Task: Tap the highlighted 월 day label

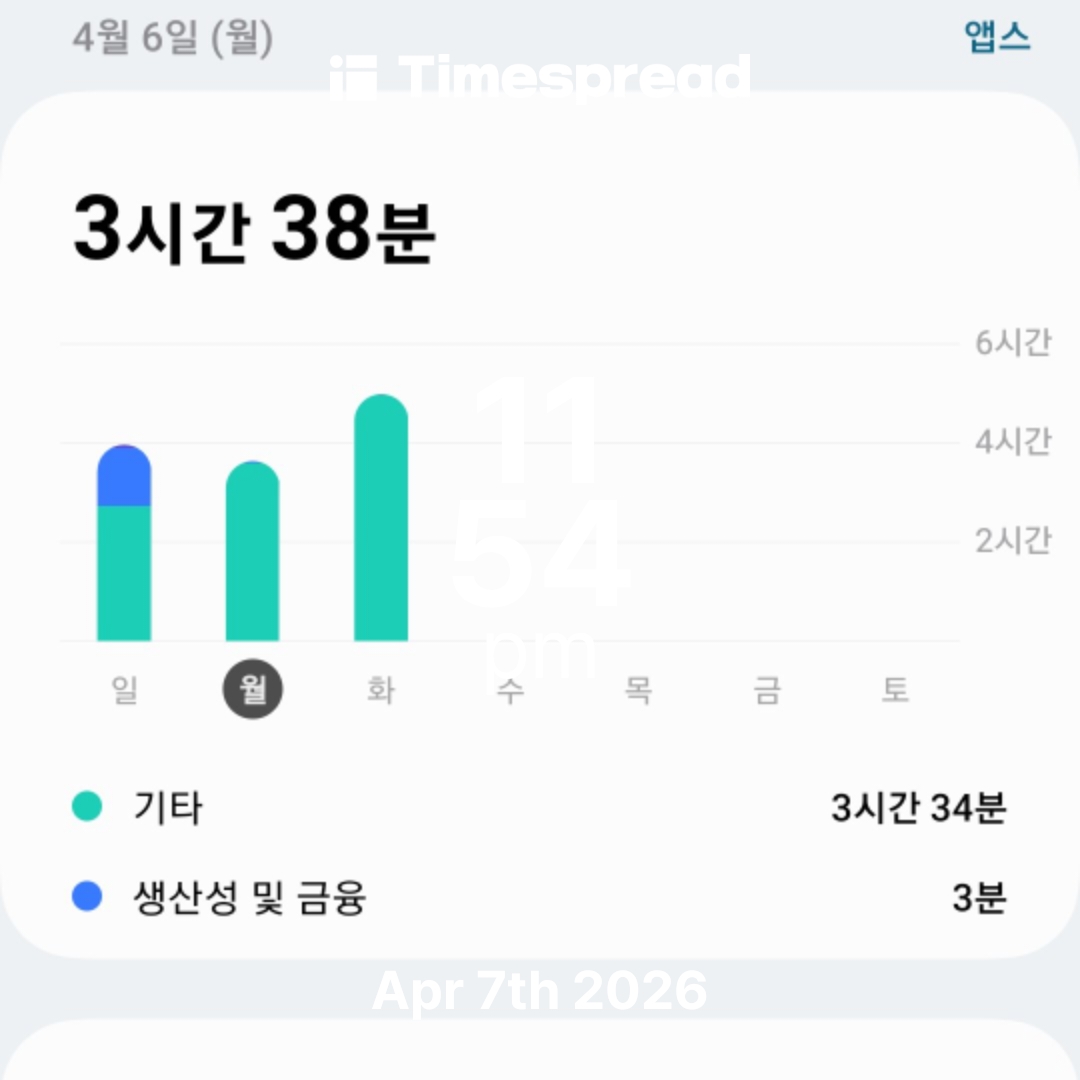Action: [252, 690]
